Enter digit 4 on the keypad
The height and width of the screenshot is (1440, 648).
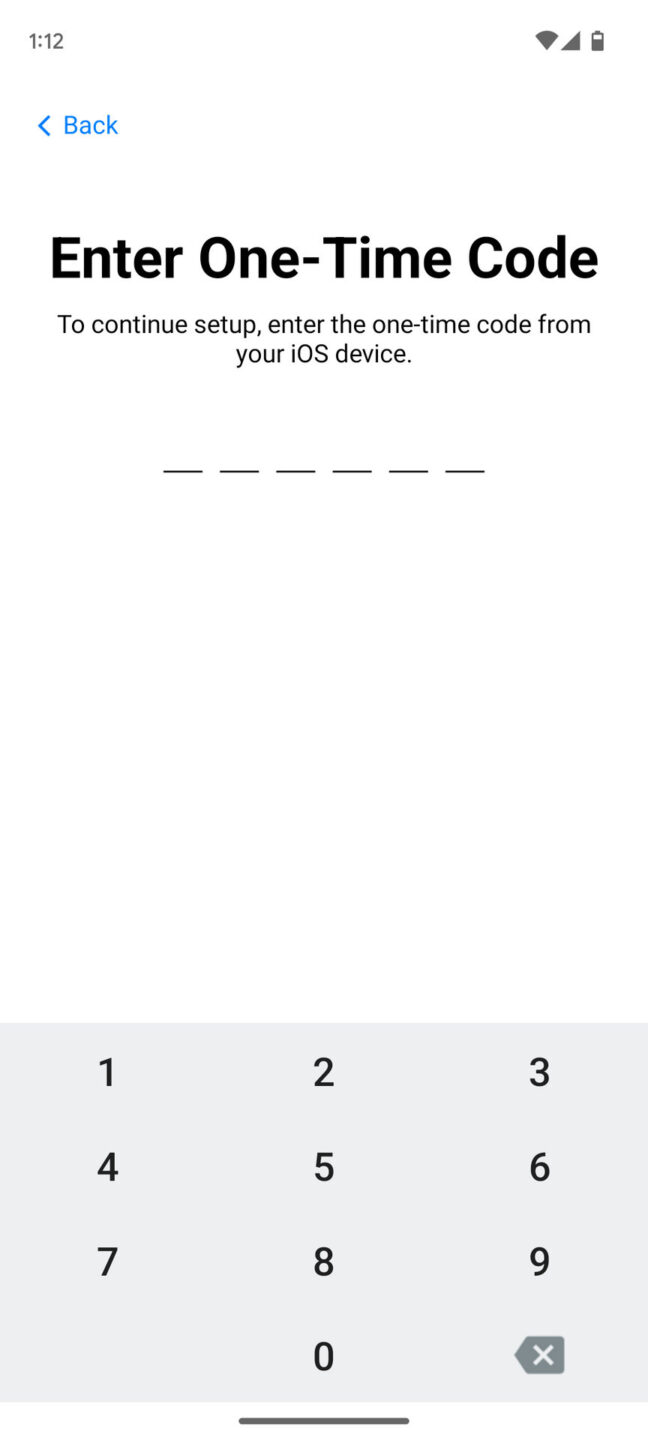click(x=107, y=1167)
